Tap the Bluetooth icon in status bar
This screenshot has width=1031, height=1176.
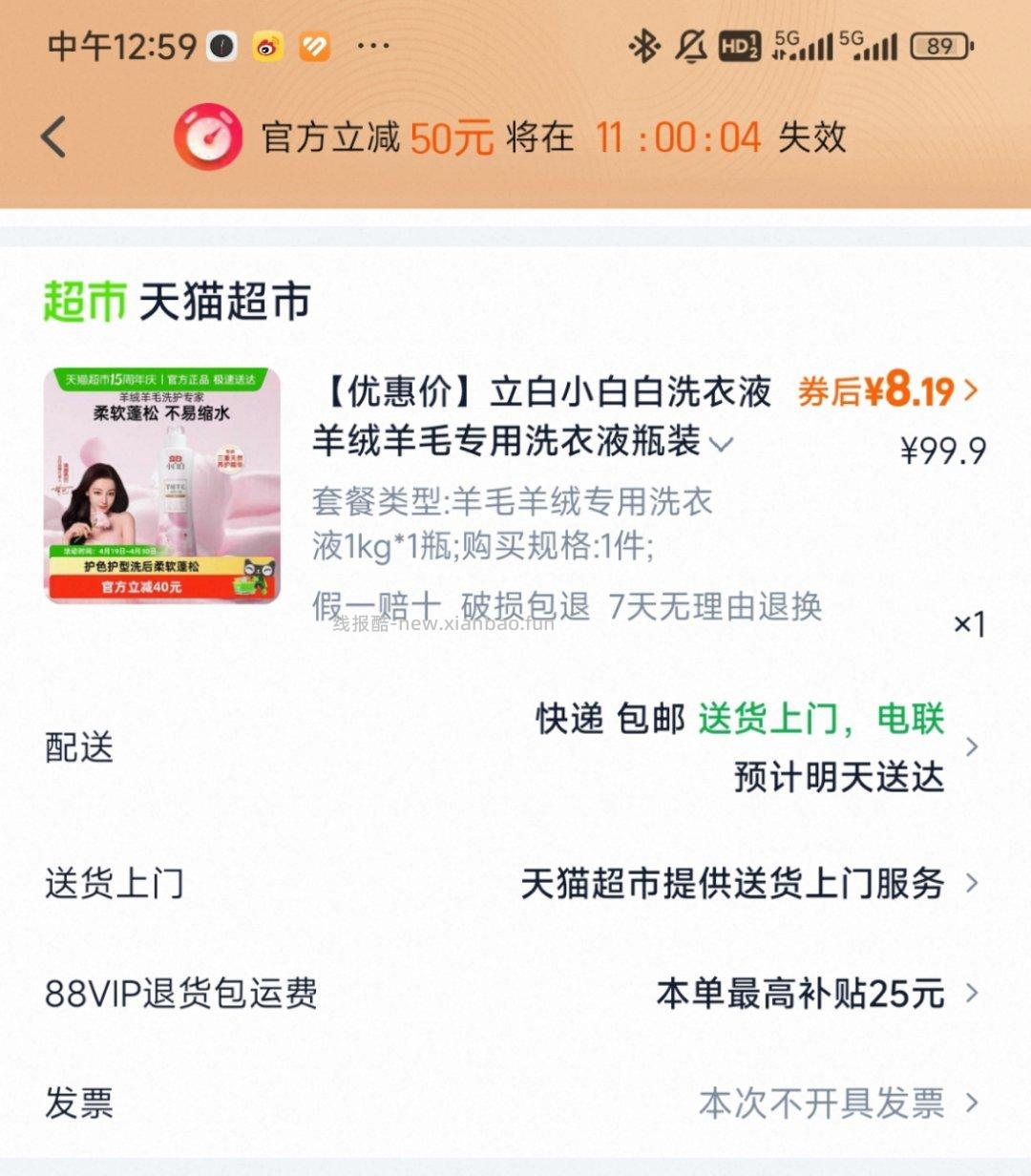tap(644, 43)
